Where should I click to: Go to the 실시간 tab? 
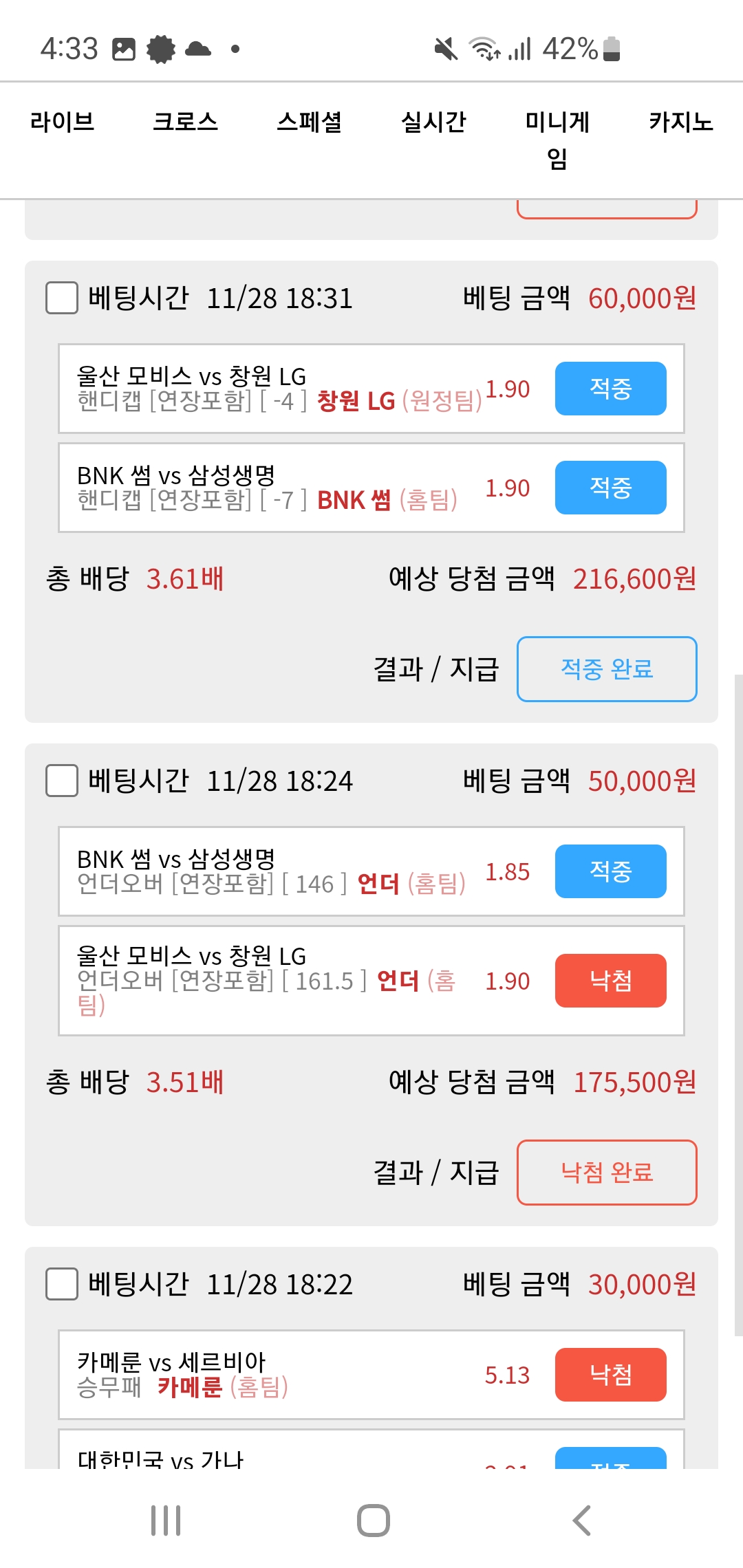pyautogui.click(x=433, y=122)
